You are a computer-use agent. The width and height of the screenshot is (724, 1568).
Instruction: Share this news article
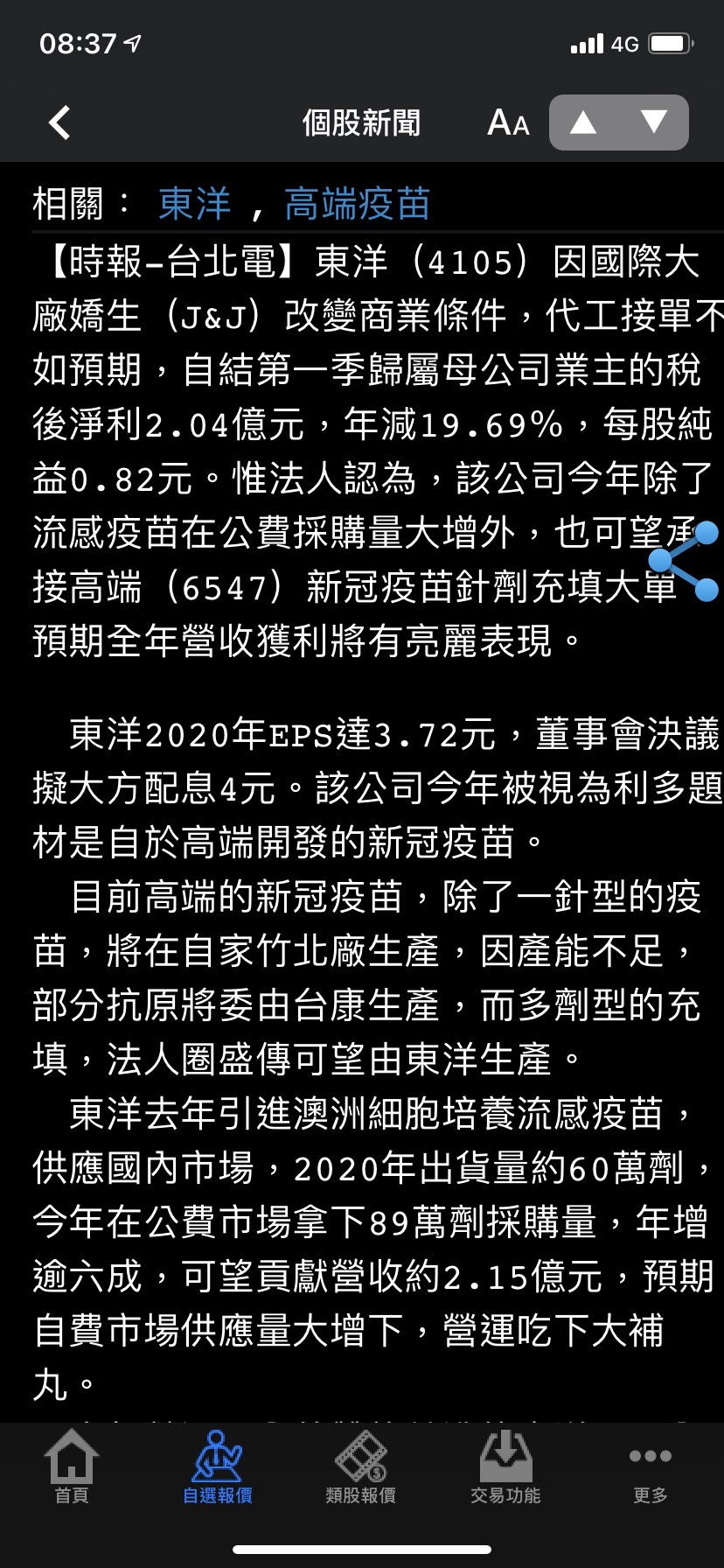685,560
